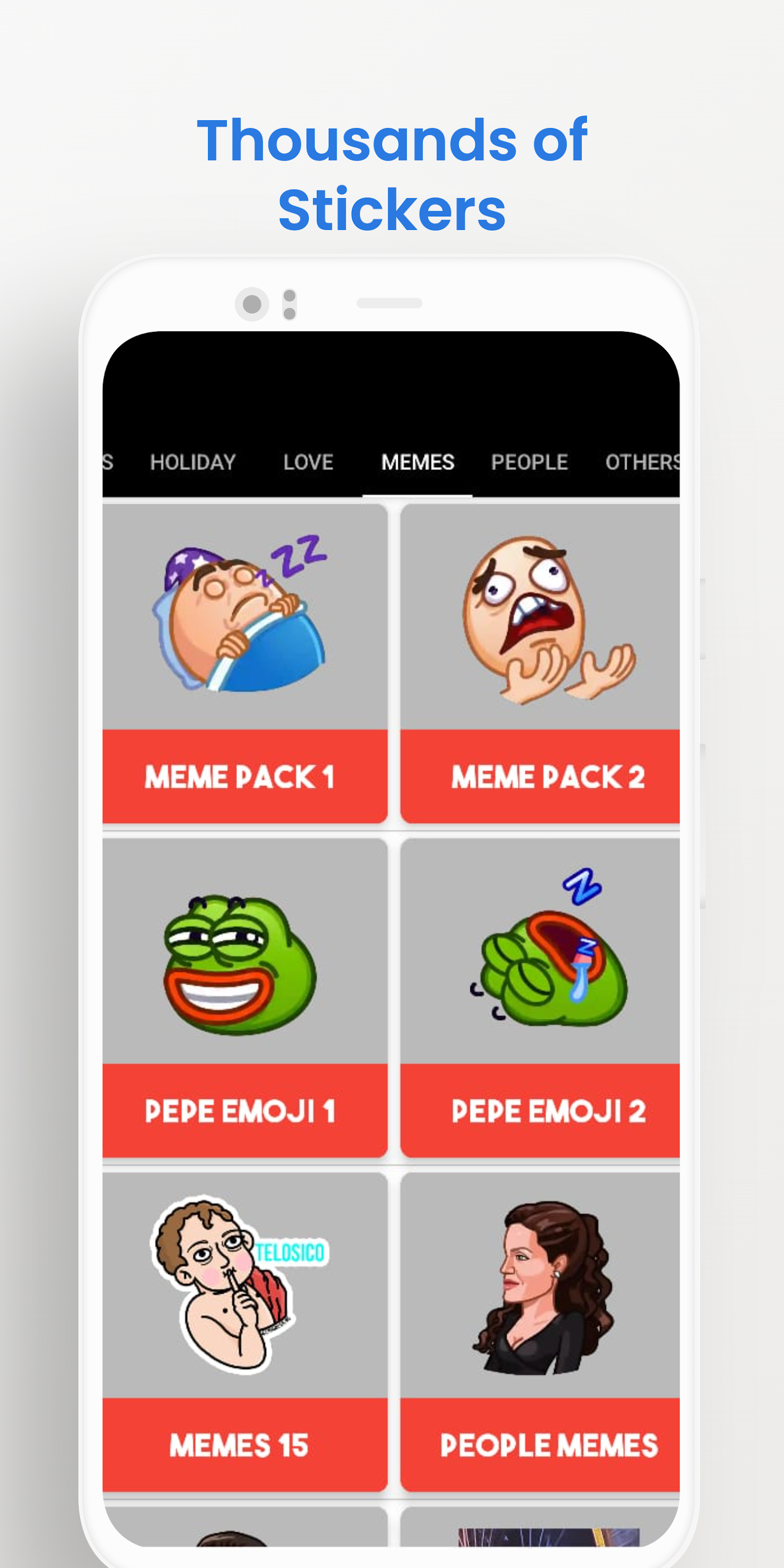Open the HOLIDAY sticker category
The height and width of the screenshot is (1568, 784).
[x=193, y=463]
